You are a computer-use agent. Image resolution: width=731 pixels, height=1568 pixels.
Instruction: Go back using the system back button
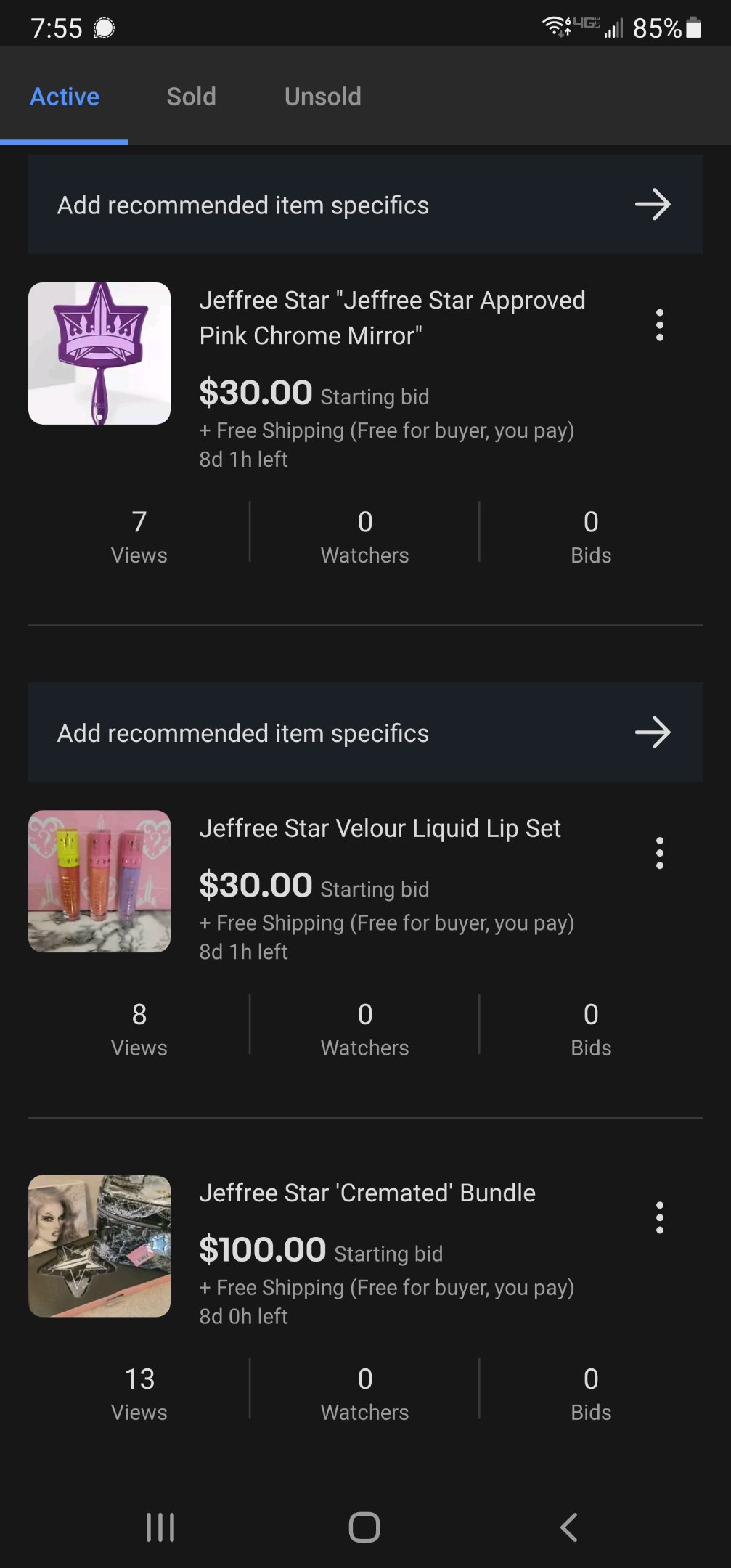click(x=569, y=1527)
